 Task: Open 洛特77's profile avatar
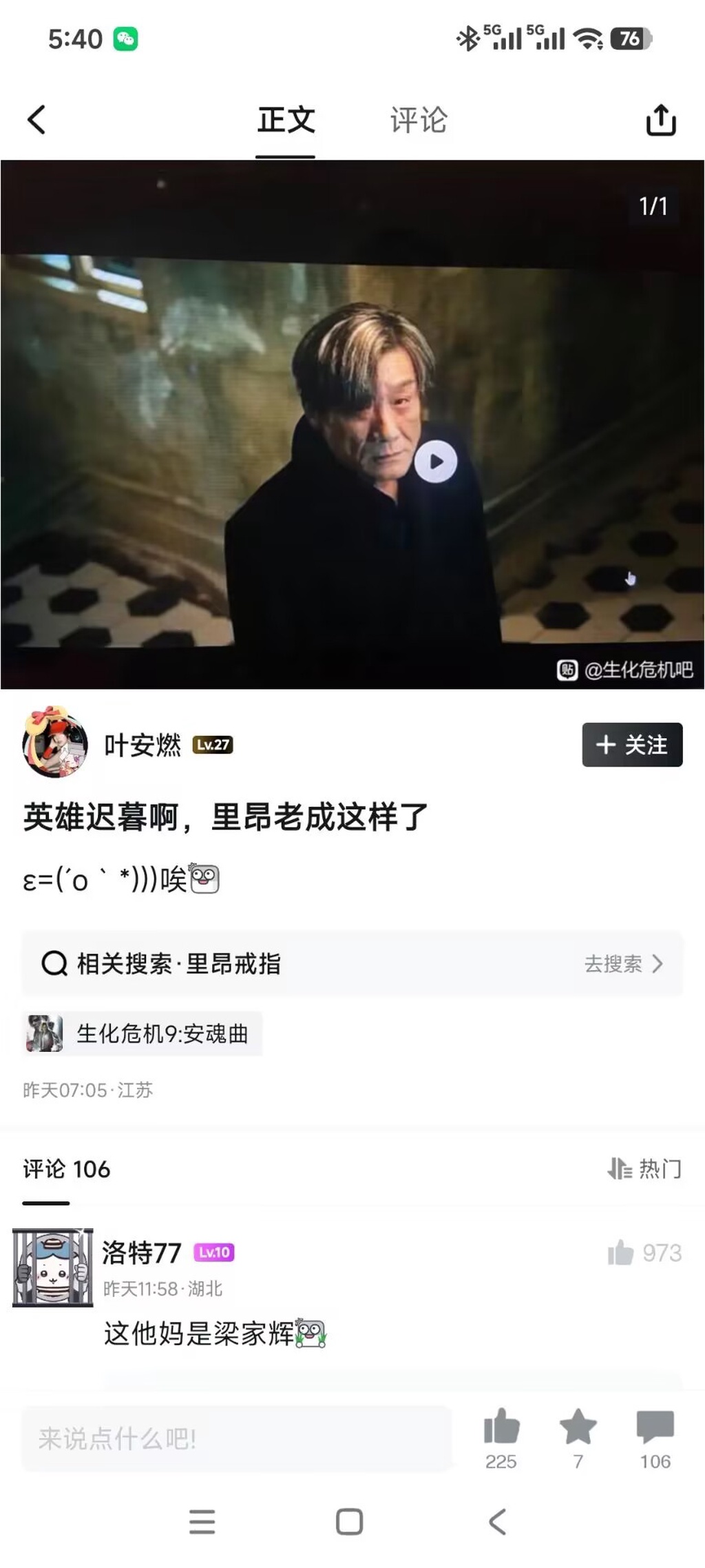point(53,1268)
